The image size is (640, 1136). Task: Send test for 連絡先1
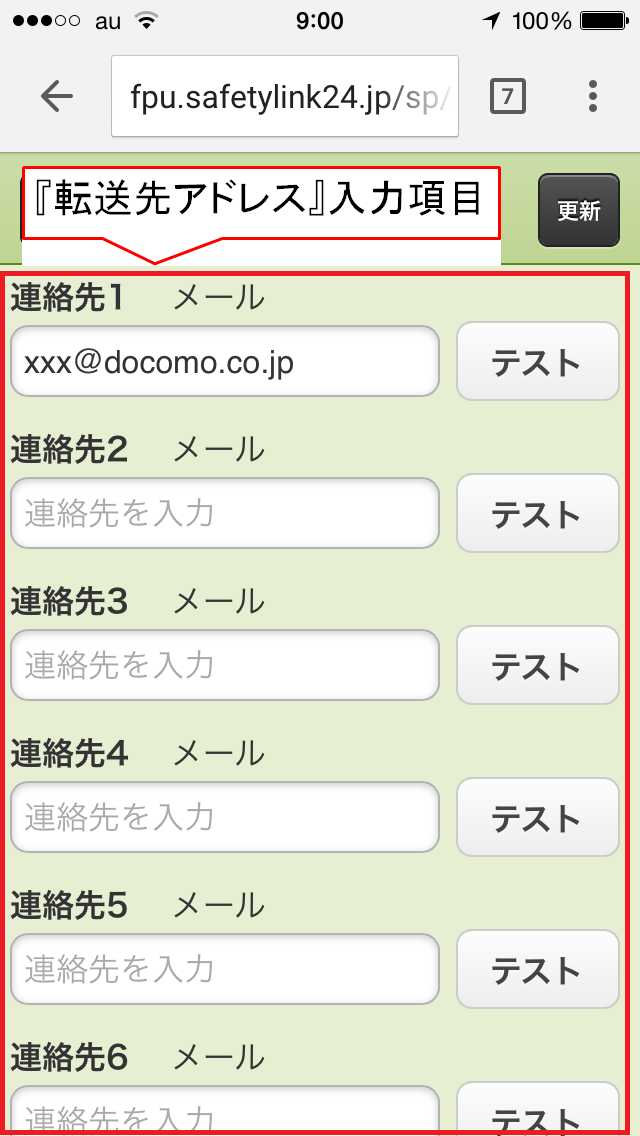537,362
